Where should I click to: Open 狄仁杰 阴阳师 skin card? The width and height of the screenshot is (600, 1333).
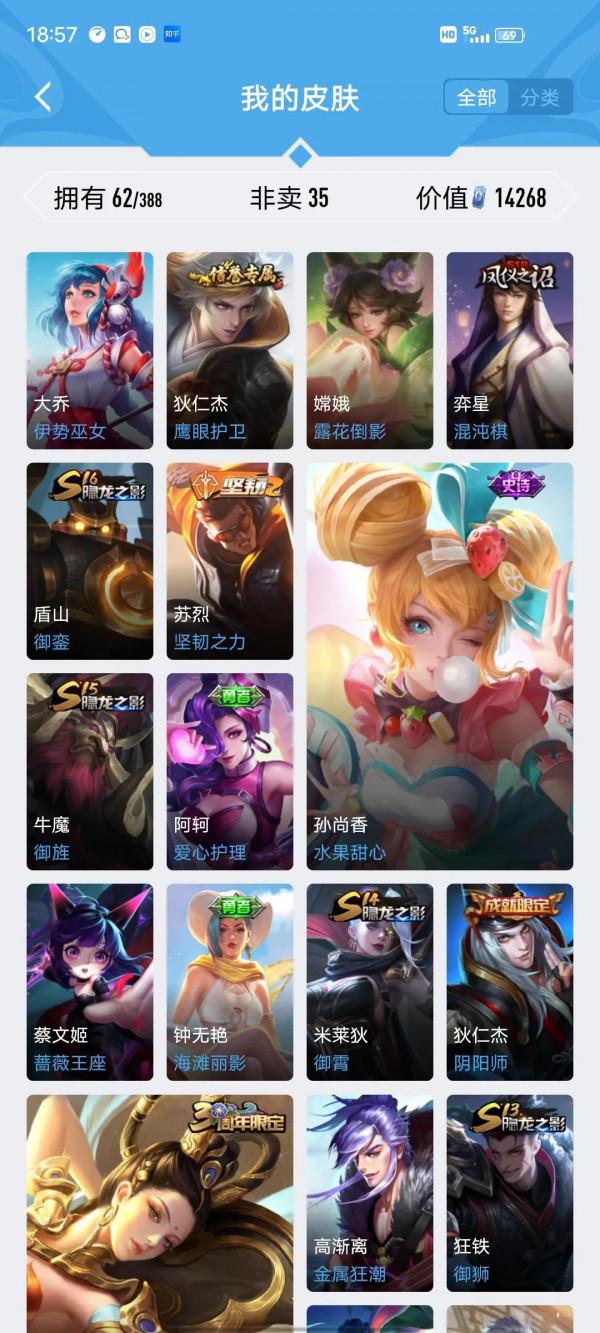(510, 981)
